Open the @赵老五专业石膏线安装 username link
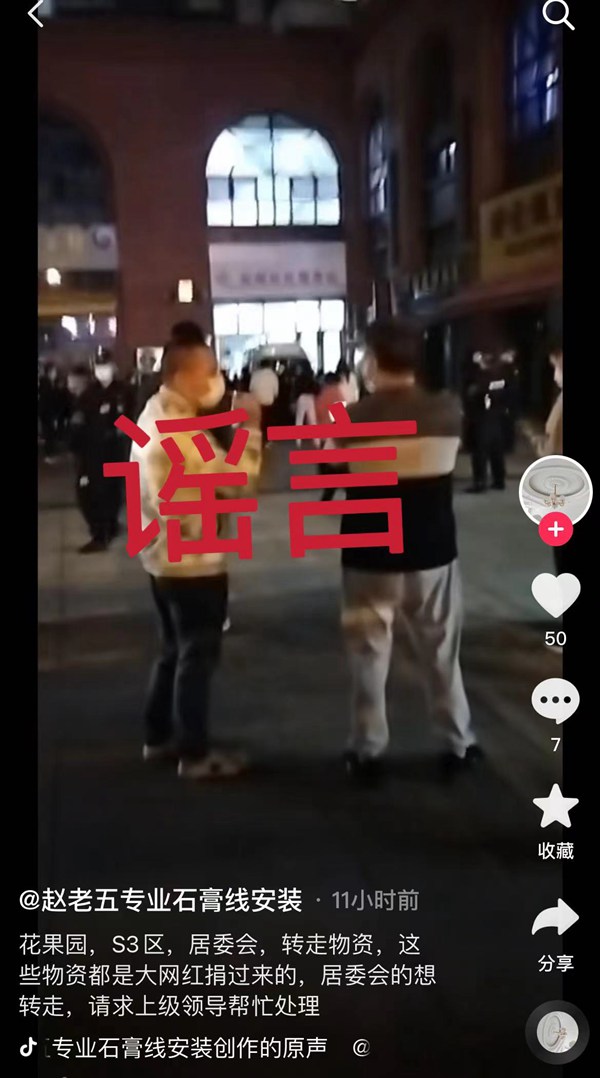The height and width of the screenshot is (1078, 600). (161, 900)
